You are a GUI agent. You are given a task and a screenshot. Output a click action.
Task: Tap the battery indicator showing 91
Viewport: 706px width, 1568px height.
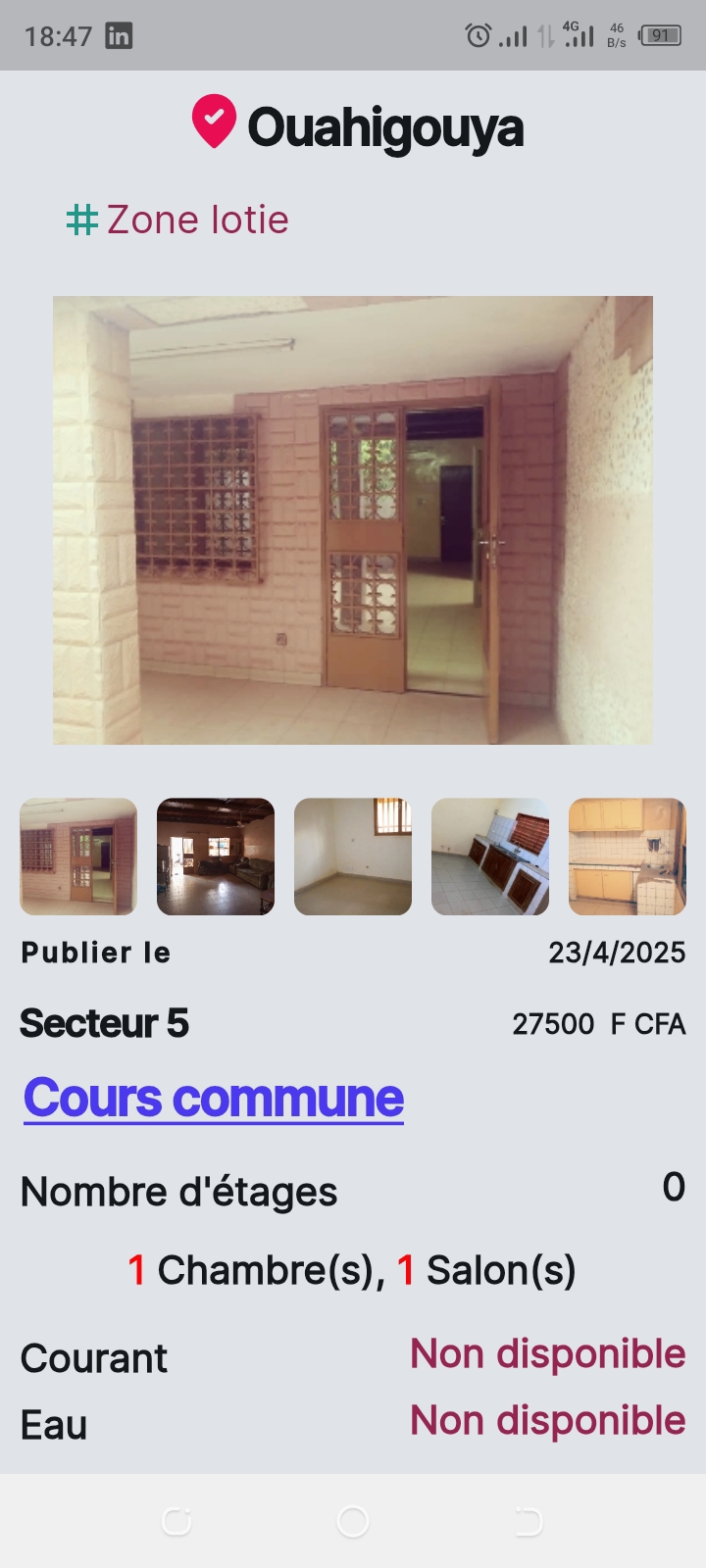[x=659, y=35]
